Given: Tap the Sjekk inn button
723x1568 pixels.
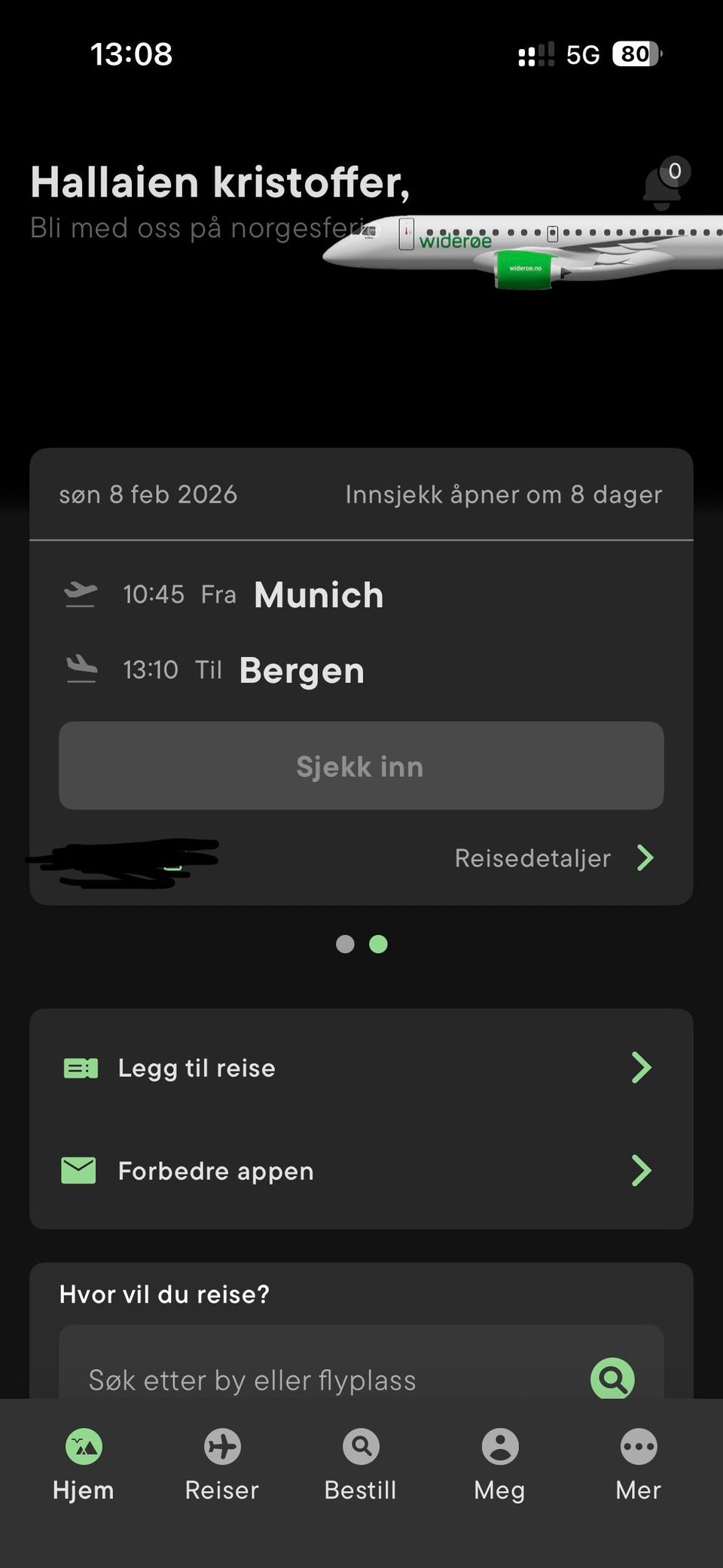Looking at the screenshot, I should click(x=361, y=766).
